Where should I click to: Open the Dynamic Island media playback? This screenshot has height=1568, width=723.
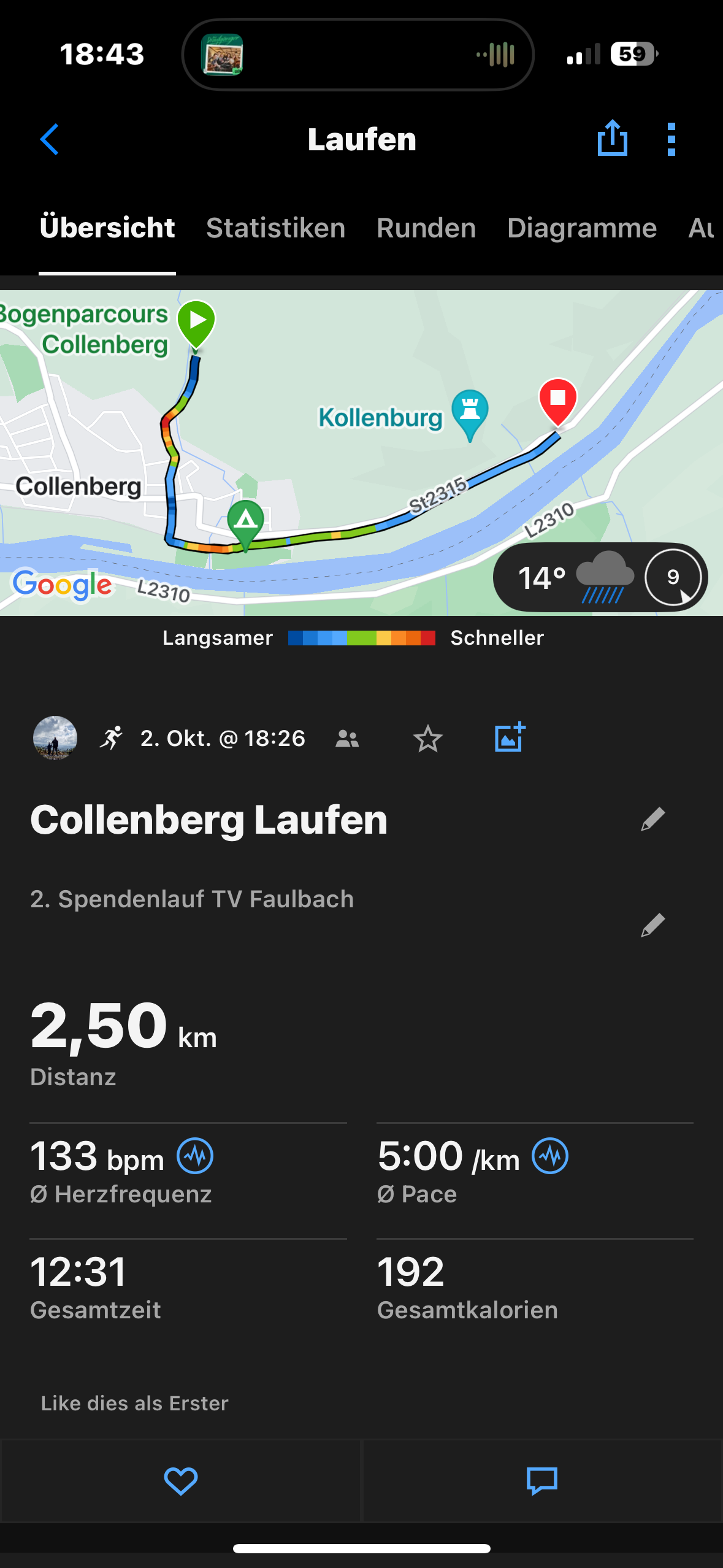(x=358, y=55)
